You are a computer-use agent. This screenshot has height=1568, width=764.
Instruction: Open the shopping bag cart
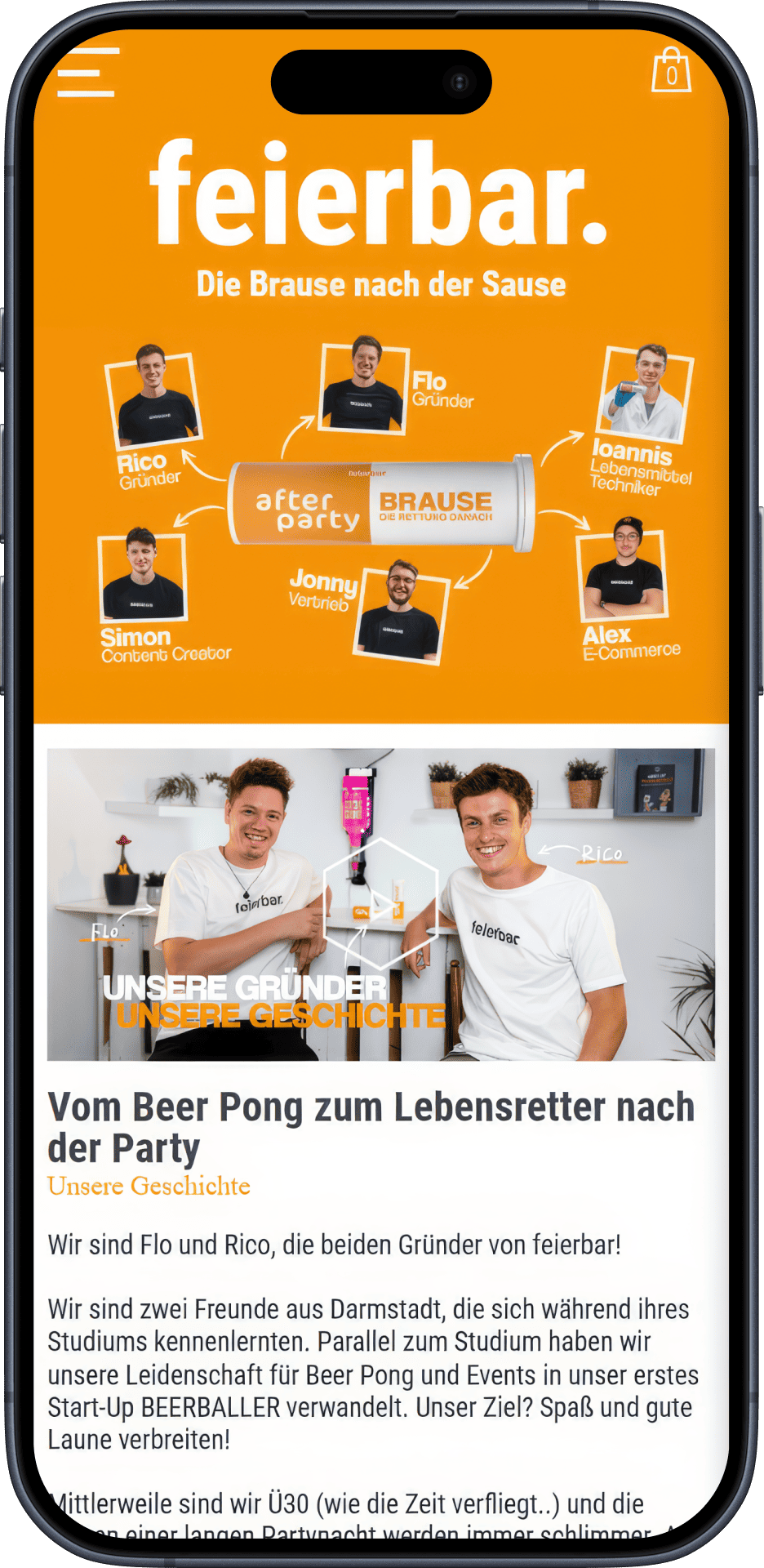coord(671,71)
